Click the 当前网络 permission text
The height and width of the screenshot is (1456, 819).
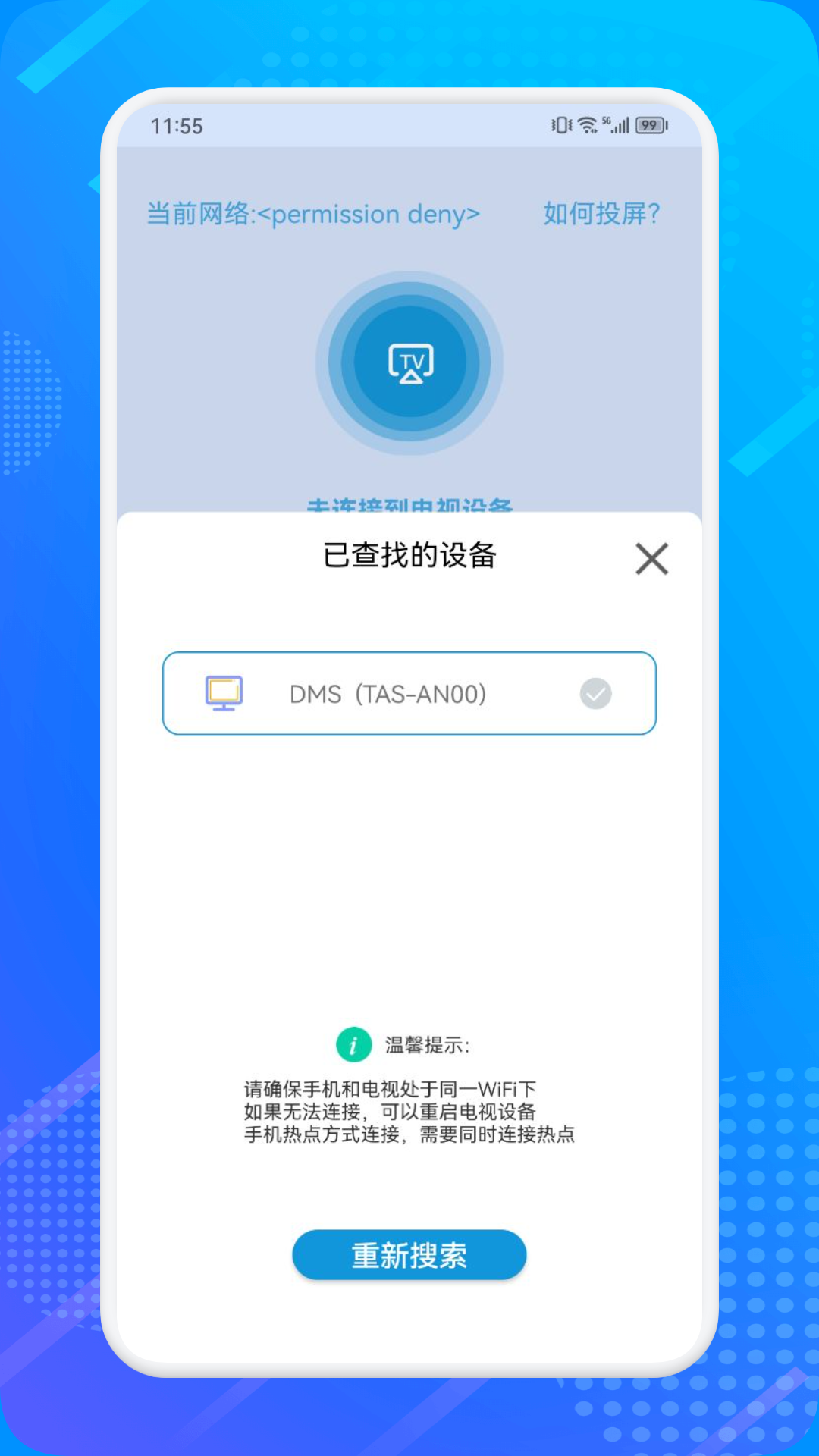[313, 214]
